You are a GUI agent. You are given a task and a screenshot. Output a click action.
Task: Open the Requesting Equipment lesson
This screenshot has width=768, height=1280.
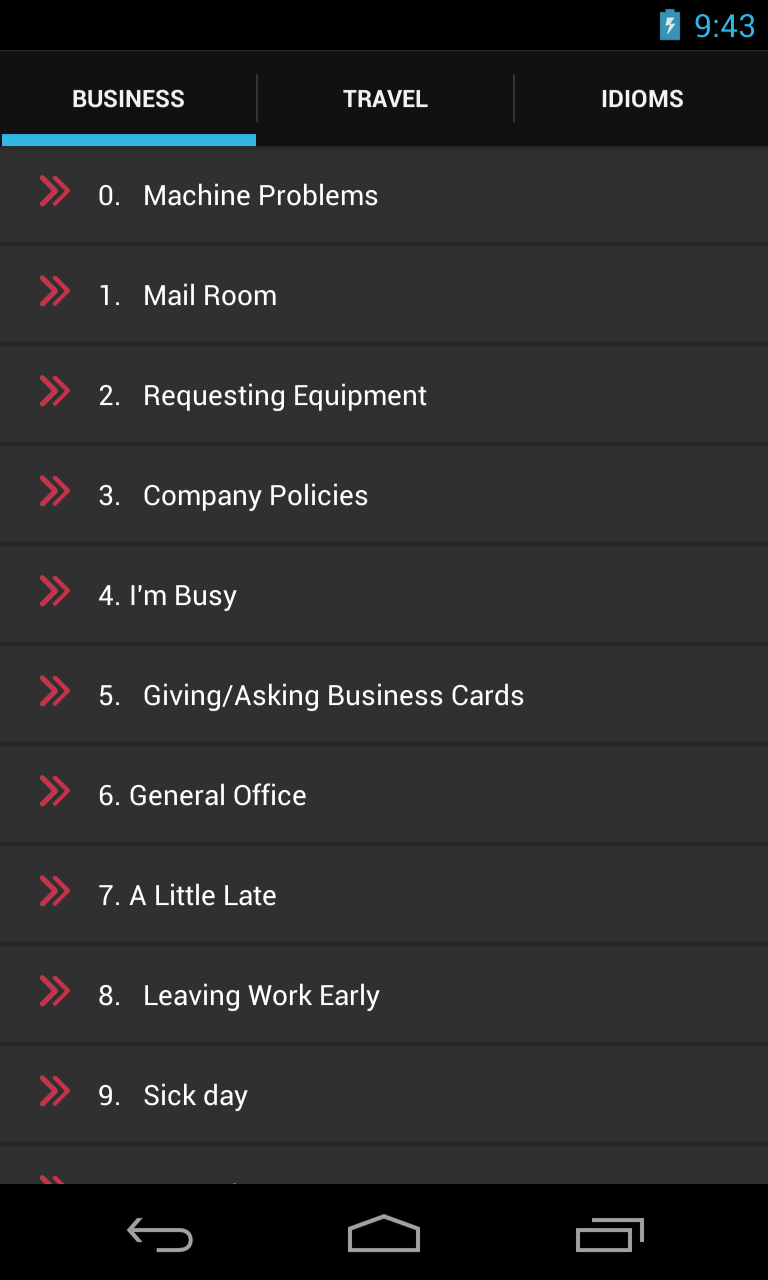coord(284,395)
